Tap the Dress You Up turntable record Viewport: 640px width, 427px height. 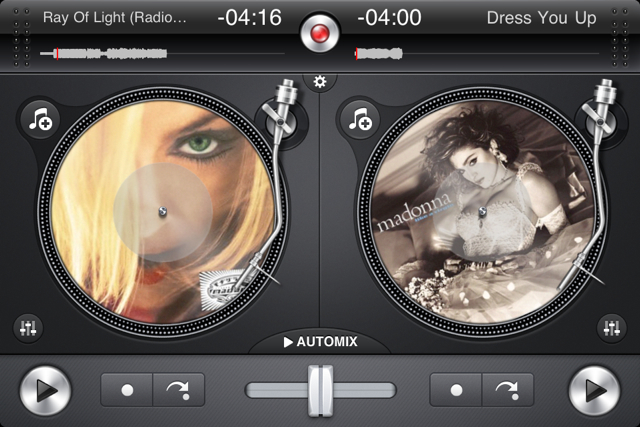point(480,212)
